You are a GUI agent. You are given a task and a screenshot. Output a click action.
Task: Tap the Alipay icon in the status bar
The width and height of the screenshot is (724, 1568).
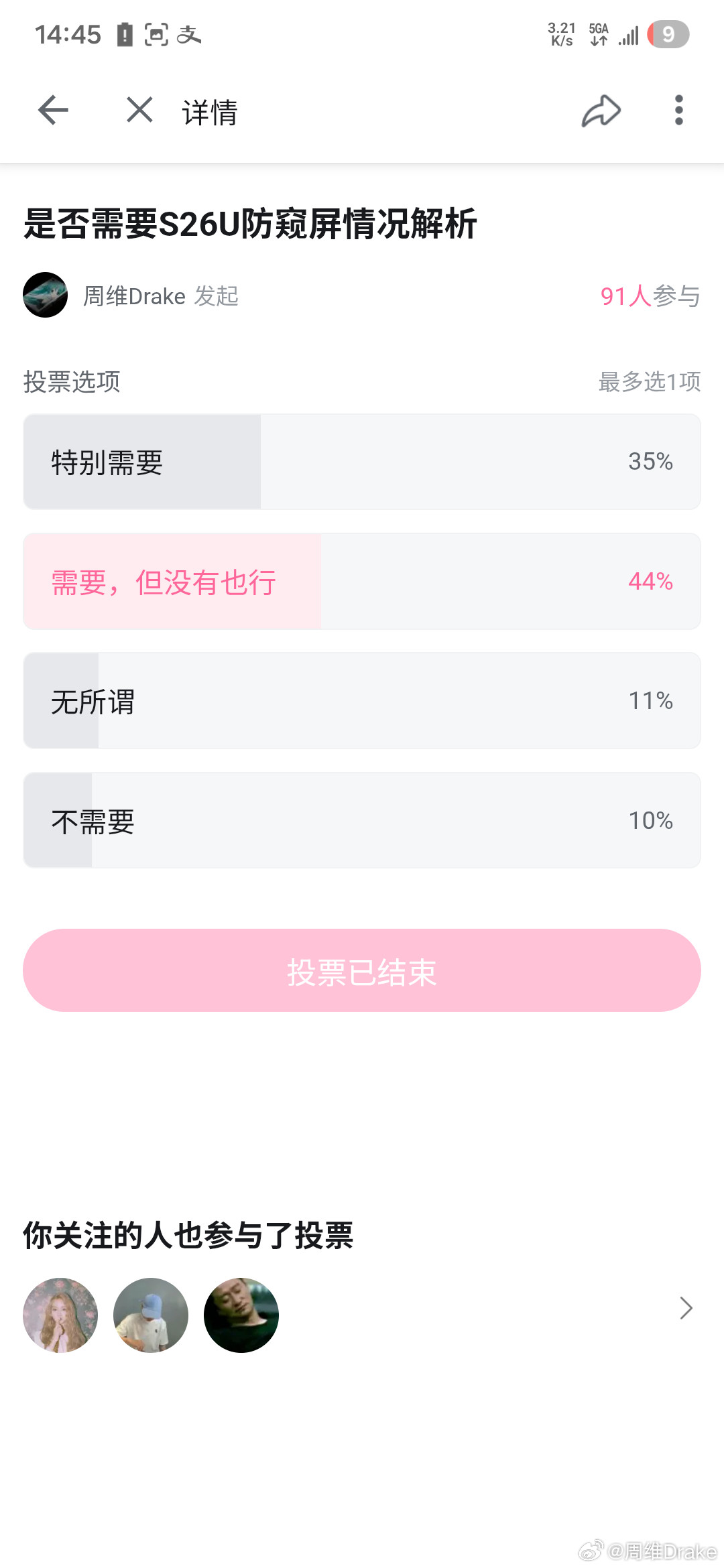191,35
